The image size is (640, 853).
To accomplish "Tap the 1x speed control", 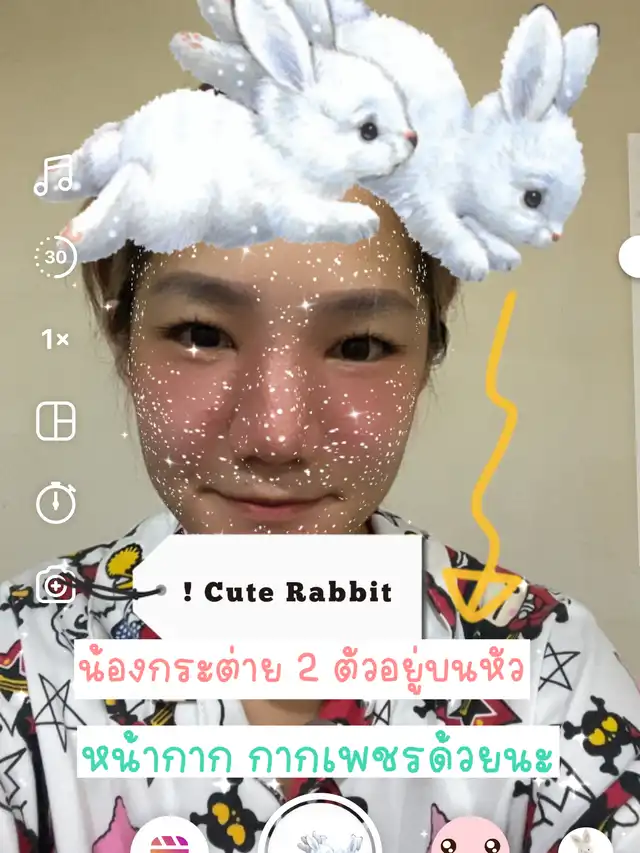I will (55, 339).
